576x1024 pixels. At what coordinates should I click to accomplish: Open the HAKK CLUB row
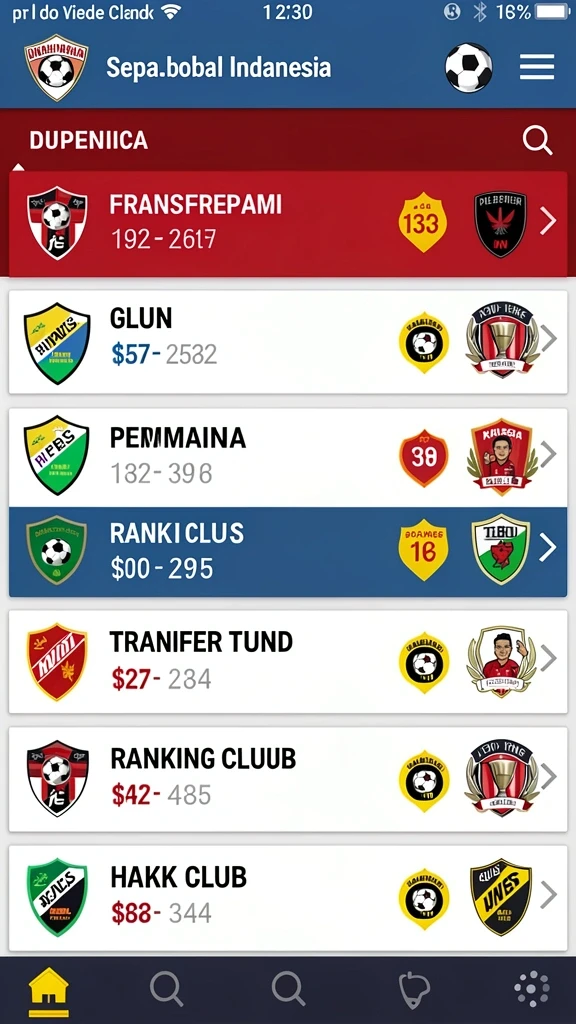pos(288,897)
